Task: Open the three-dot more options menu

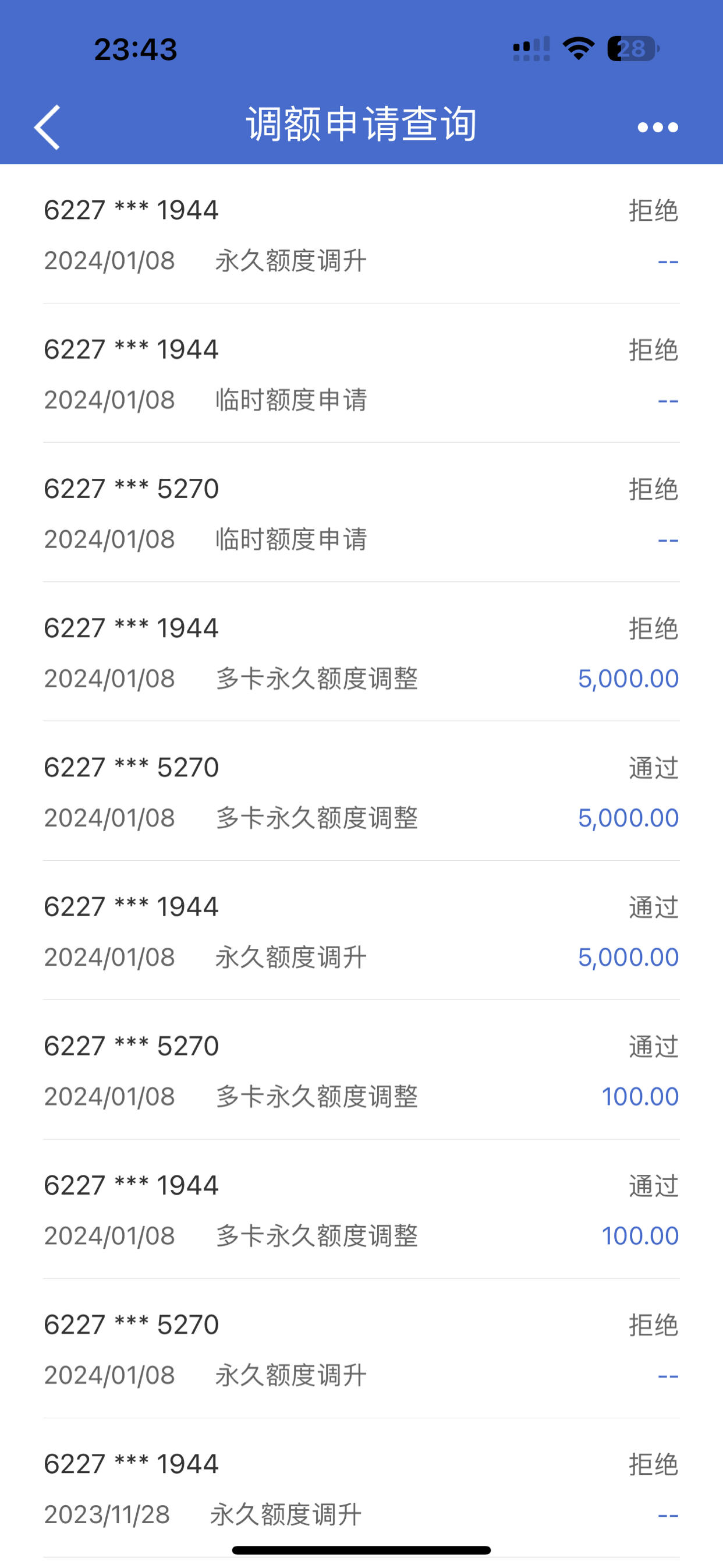Action: click(657, 127)
